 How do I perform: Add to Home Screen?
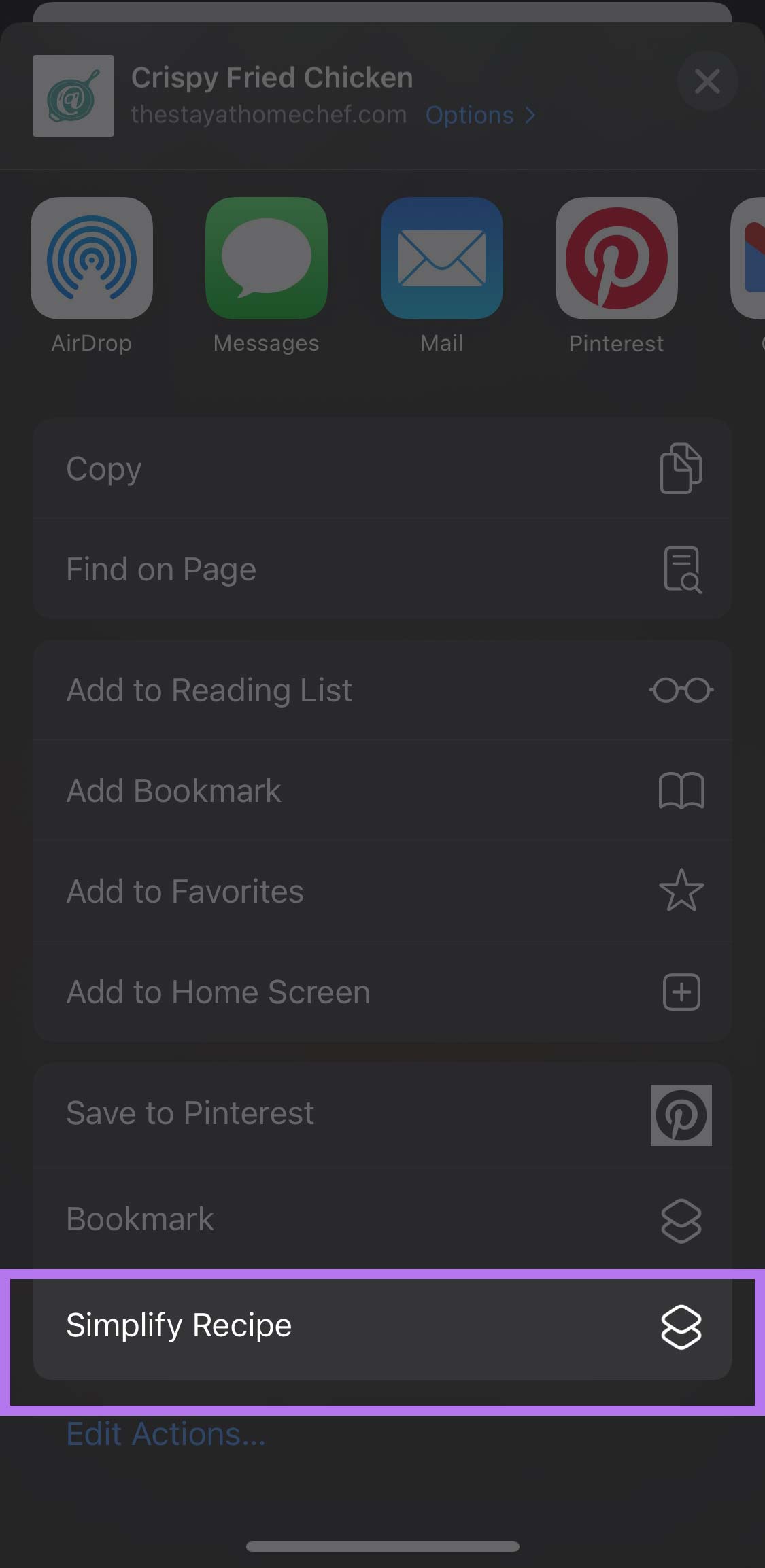[x=382, y=992]
